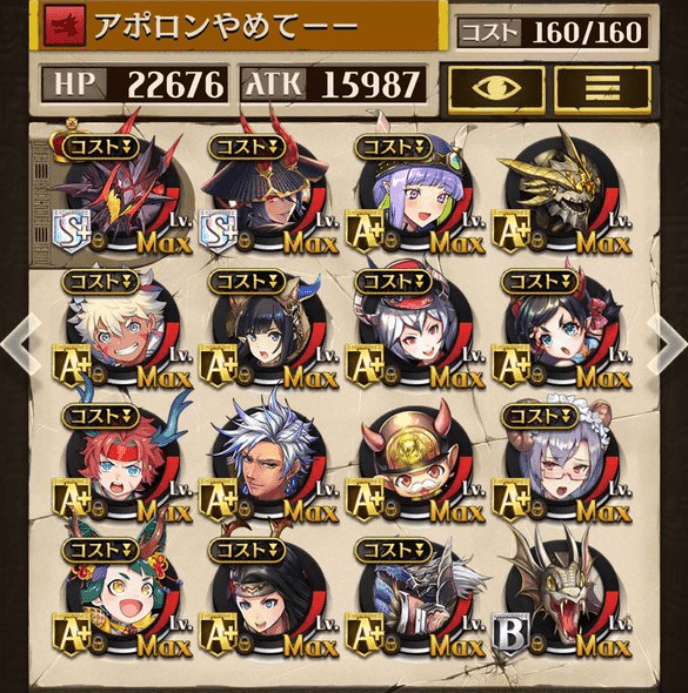
Task: Select the golden helmet horned creature unit
Action: tap(412, 464)
